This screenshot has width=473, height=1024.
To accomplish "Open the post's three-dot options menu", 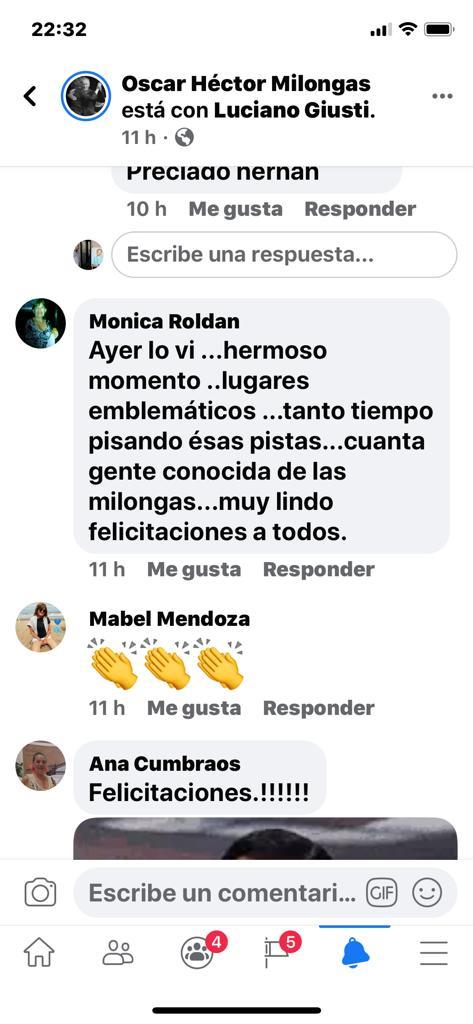I will coord(442,97).
